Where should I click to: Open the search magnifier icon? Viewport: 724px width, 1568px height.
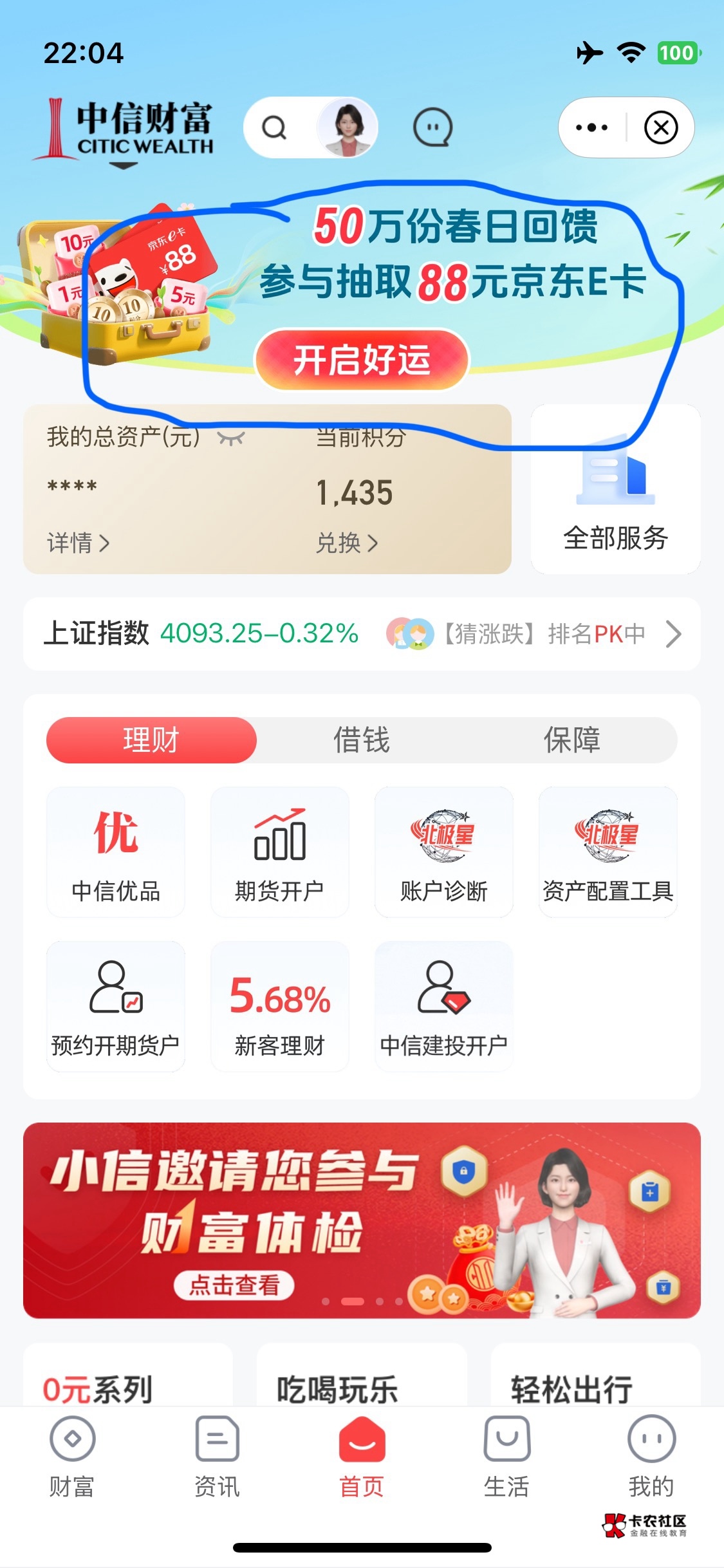(274, 127)
